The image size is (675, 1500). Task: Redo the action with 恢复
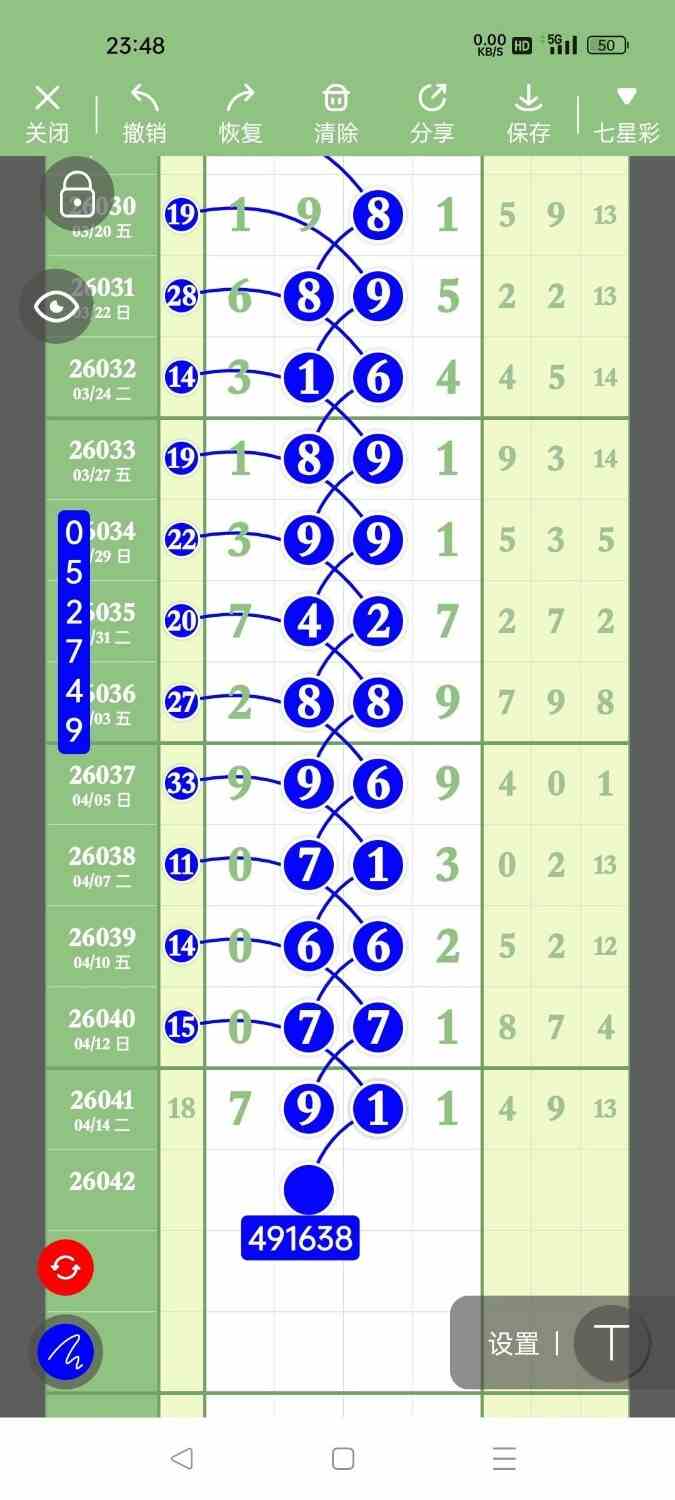click(x=240, y=113)
